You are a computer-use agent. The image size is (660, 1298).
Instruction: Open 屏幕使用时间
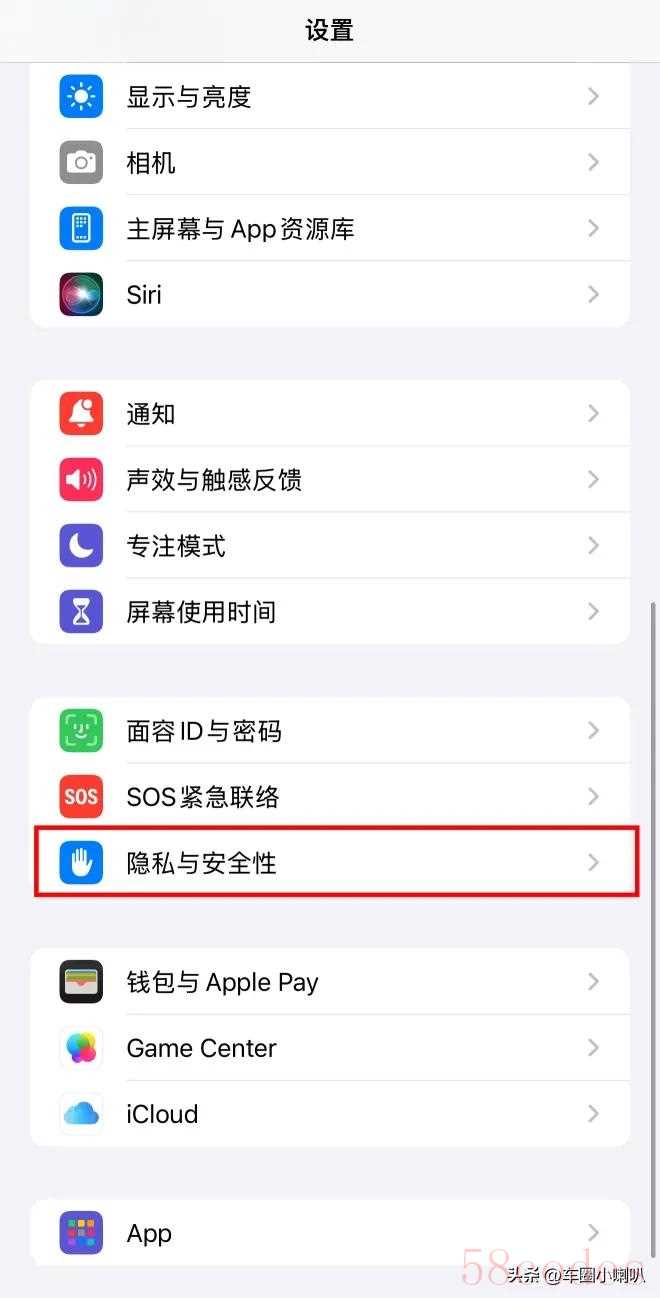point(330,611)
